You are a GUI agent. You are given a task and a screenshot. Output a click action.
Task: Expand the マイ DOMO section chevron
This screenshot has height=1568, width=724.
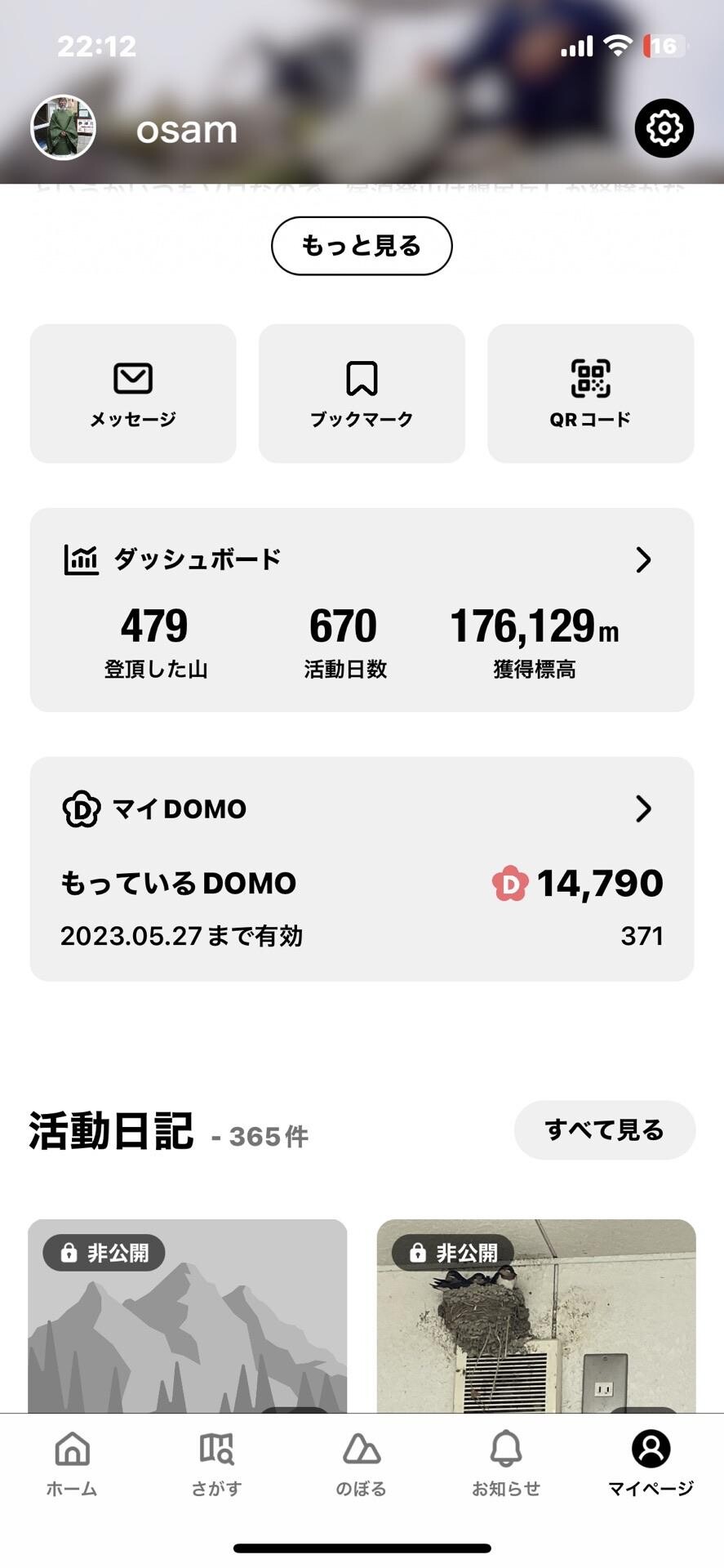644,809
